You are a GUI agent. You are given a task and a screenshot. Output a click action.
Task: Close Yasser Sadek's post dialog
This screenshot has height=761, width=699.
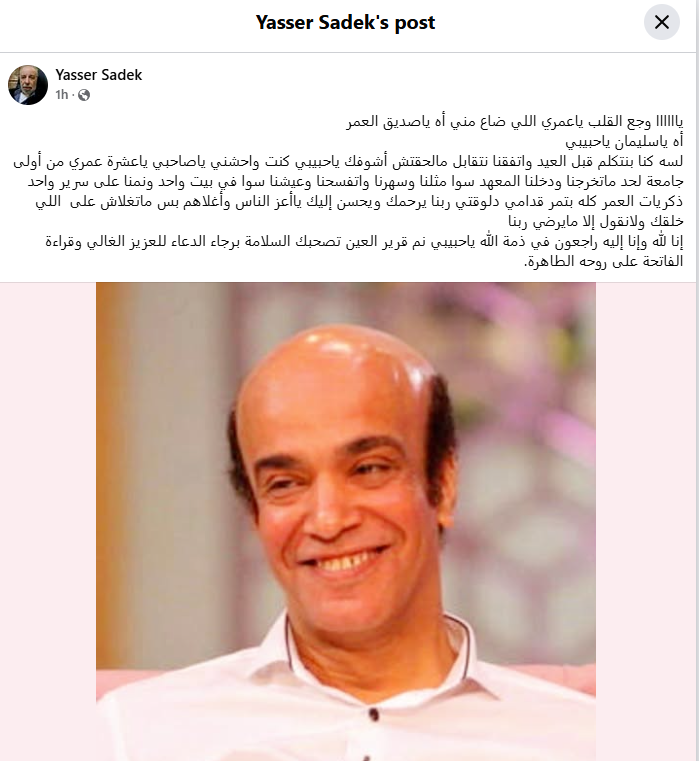click(661, 22)
